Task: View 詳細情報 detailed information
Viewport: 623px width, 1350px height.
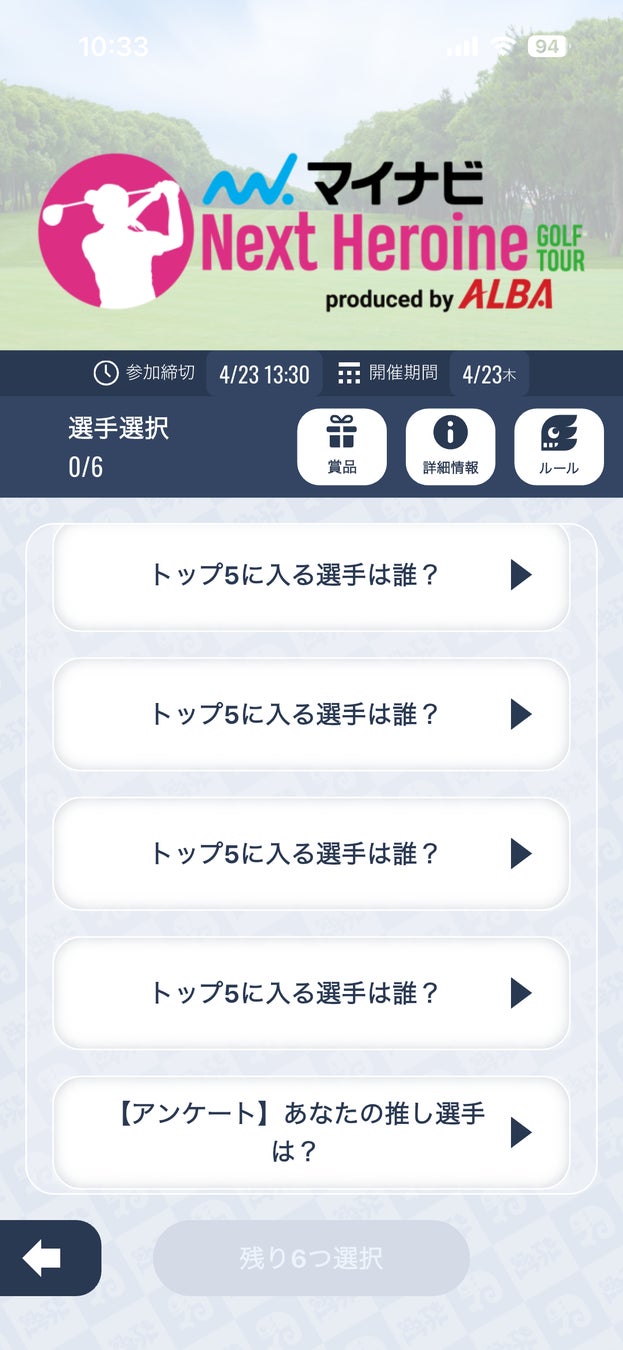Action: click(x=450, y=447)
